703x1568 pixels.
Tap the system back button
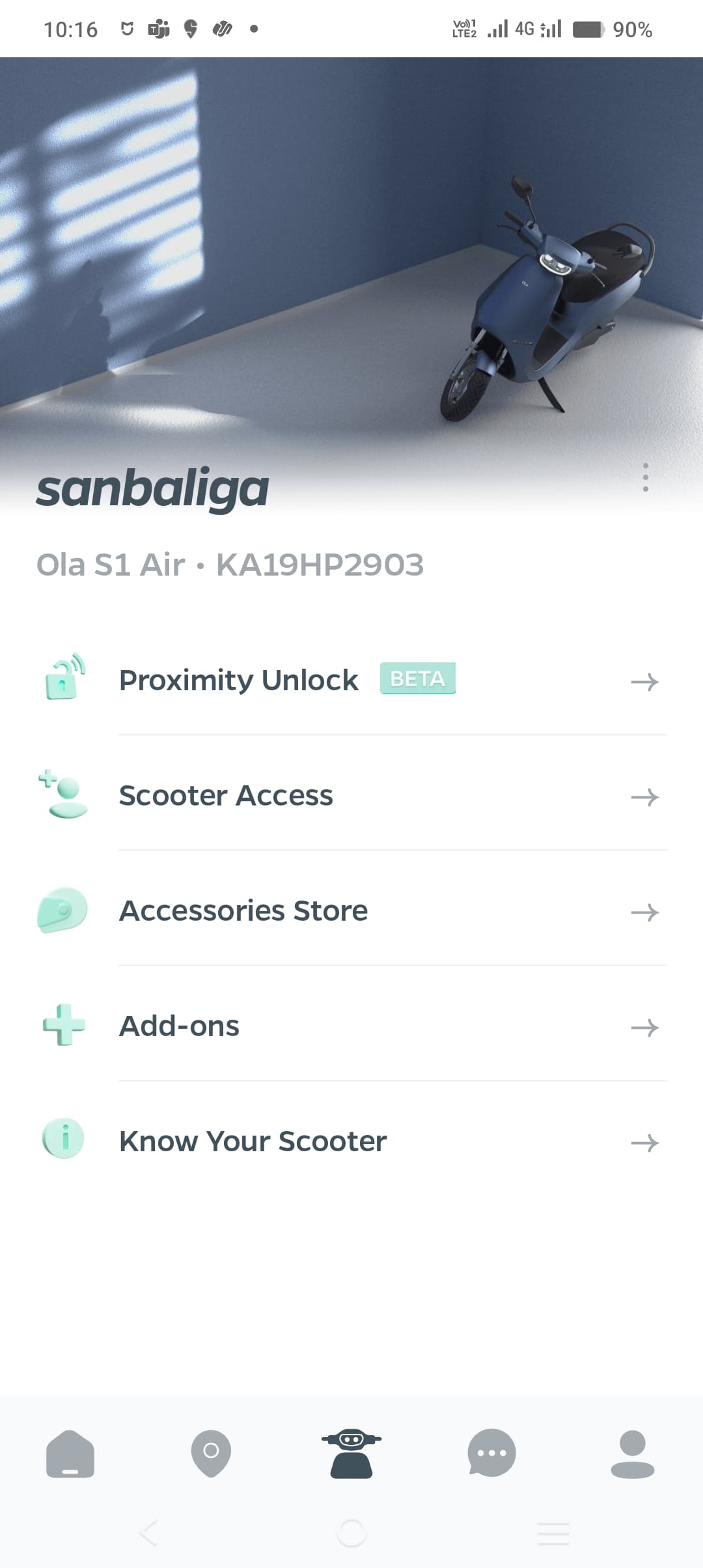click(x=148, y=1533)
